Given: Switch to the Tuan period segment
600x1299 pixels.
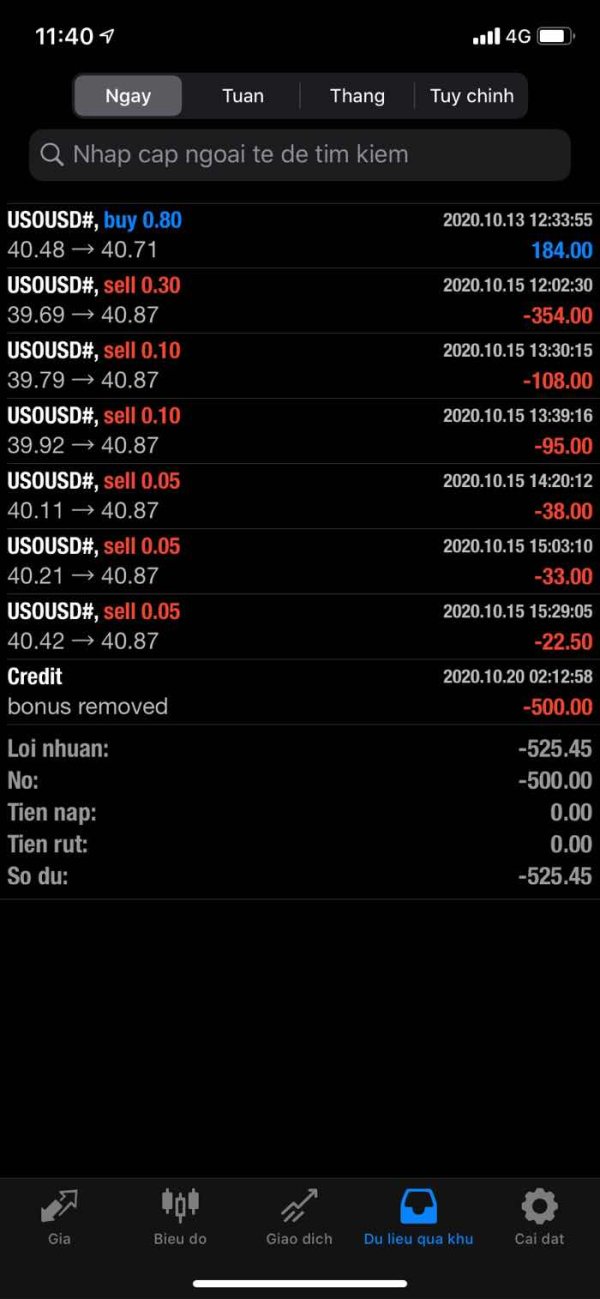Looking at the screenshot, I should (243, 96).
